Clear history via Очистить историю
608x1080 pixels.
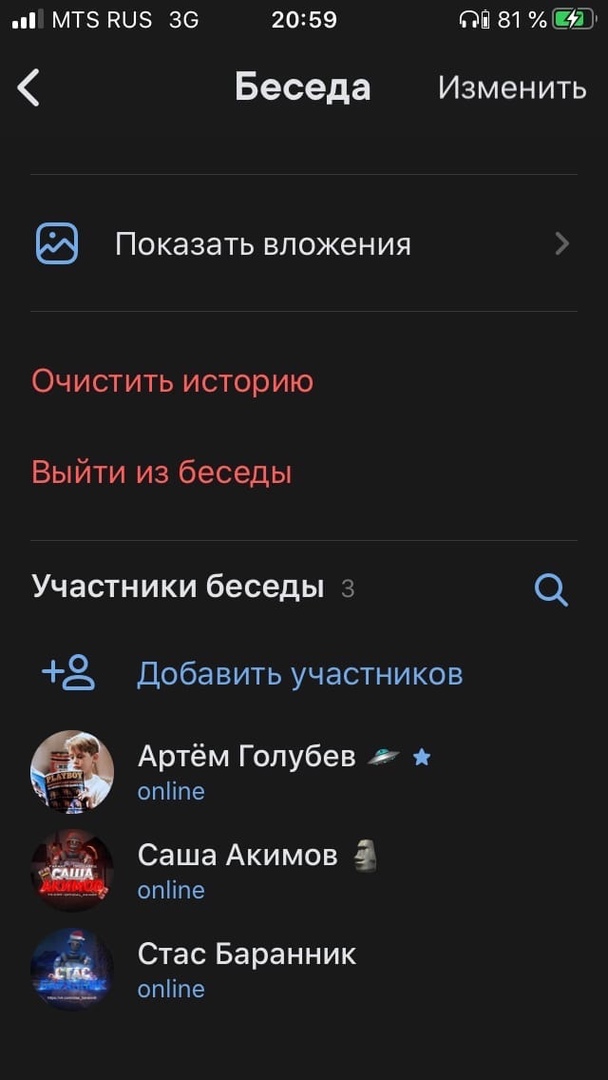(172, 381)
